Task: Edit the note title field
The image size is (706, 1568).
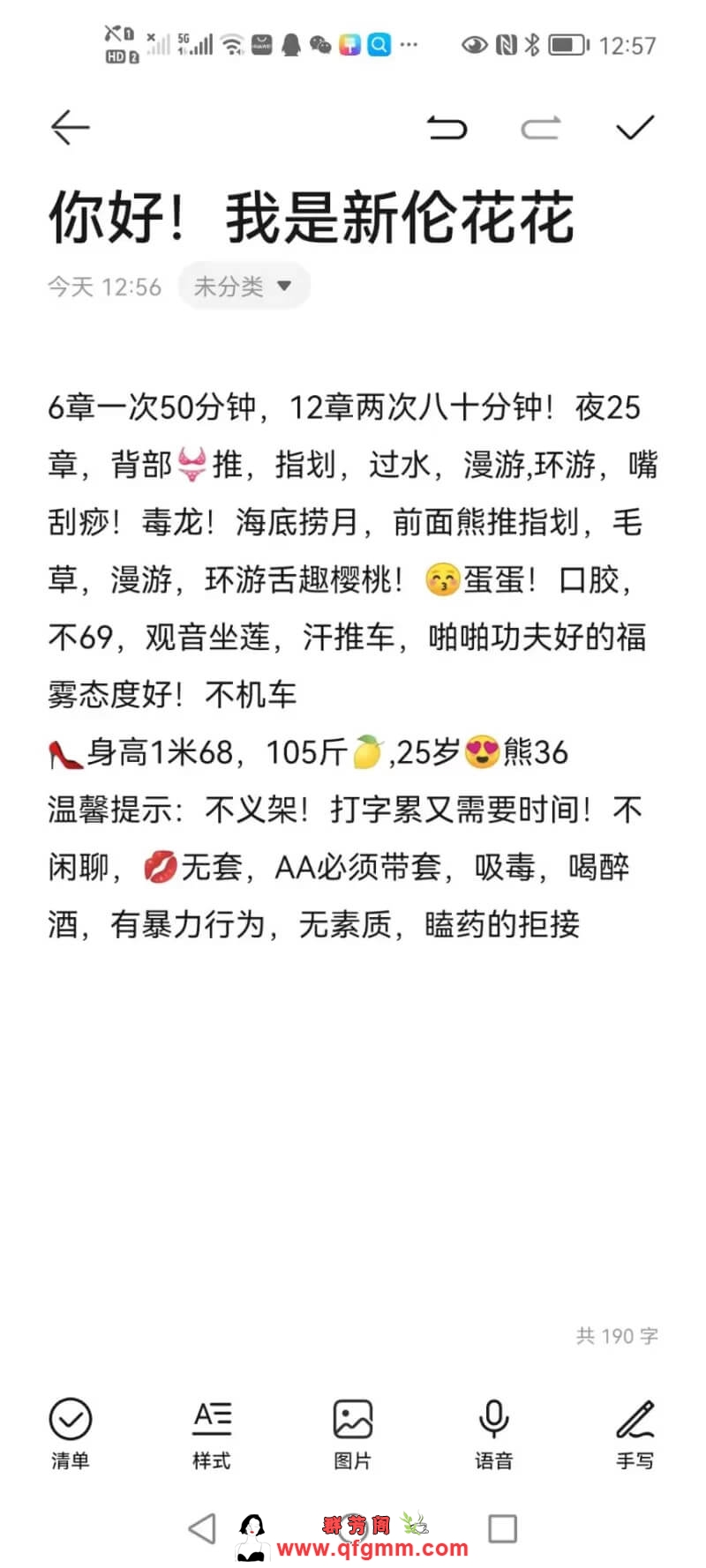Action: coord(312,217)
